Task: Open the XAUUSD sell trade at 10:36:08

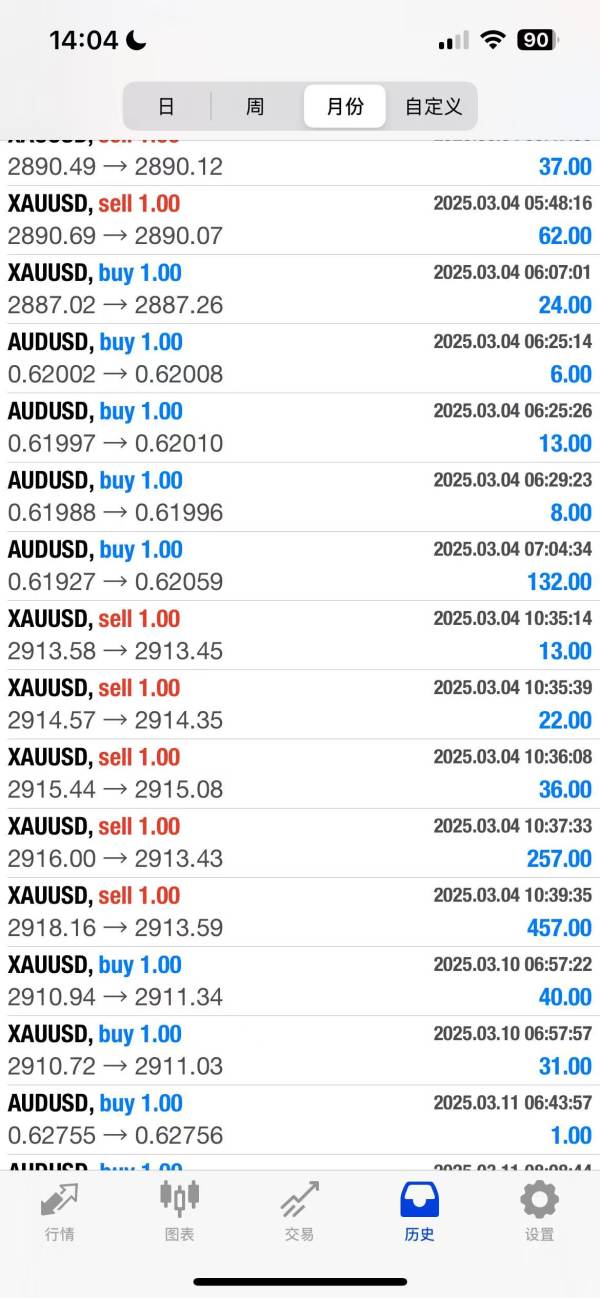Action: pos(300,774)
